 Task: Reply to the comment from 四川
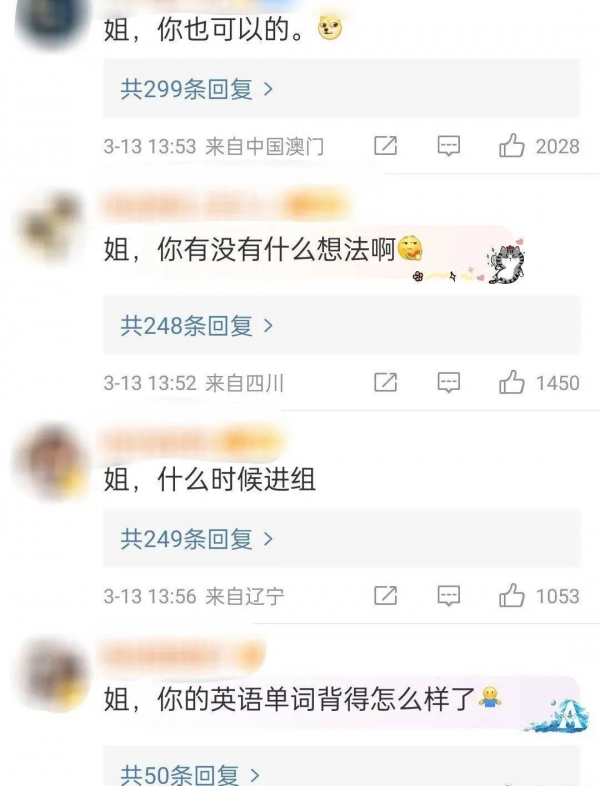[449, 382]
